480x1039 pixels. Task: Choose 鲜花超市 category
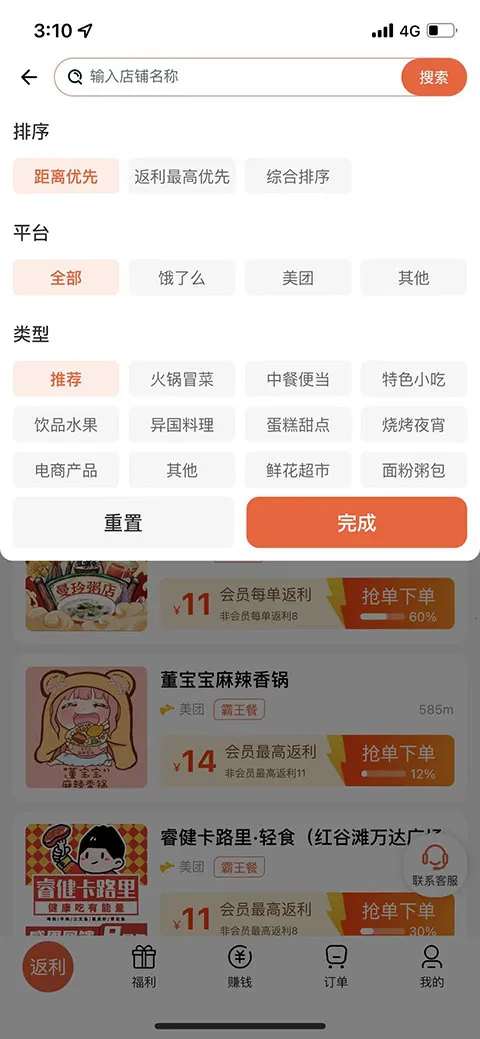298,470
